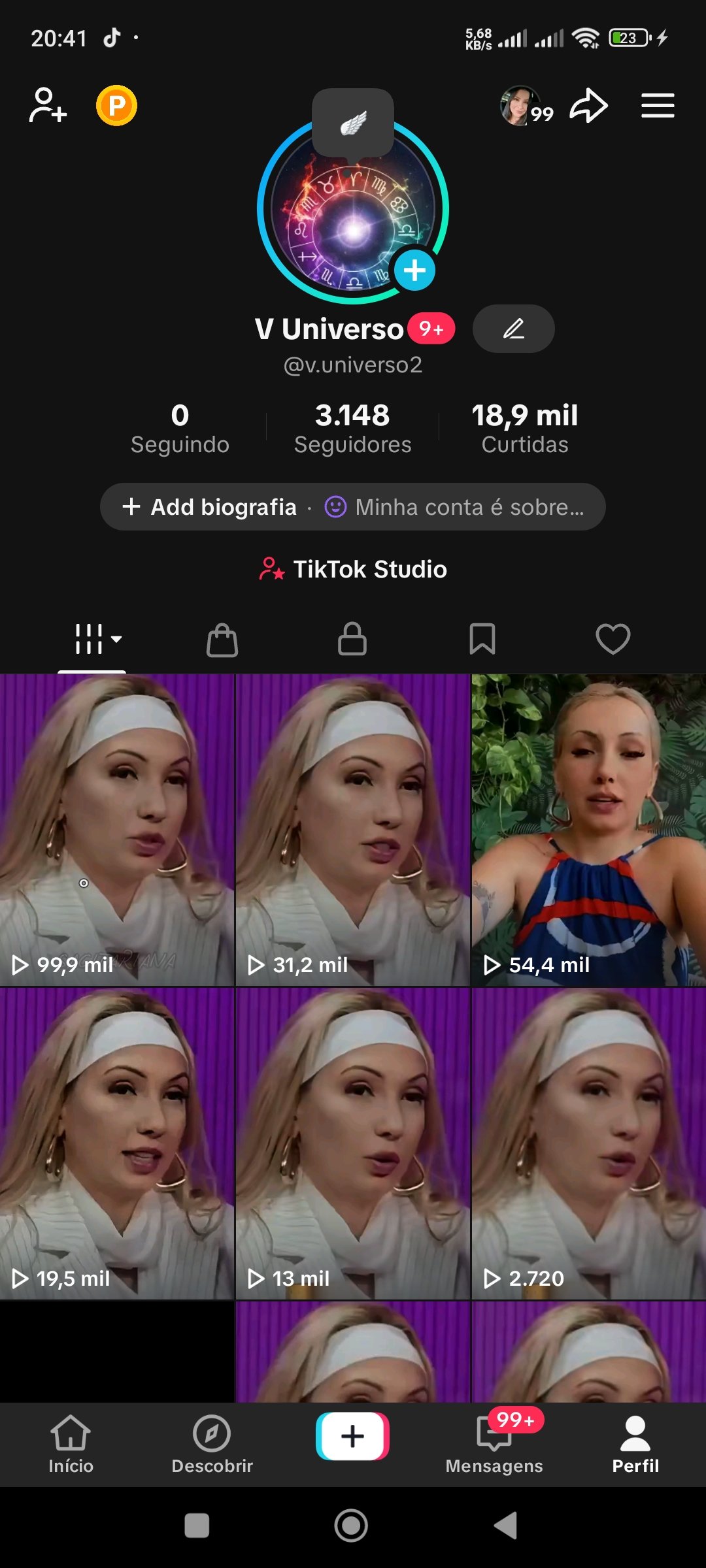
Task: Switch to the shop bag tab
Action: [222, 640]
